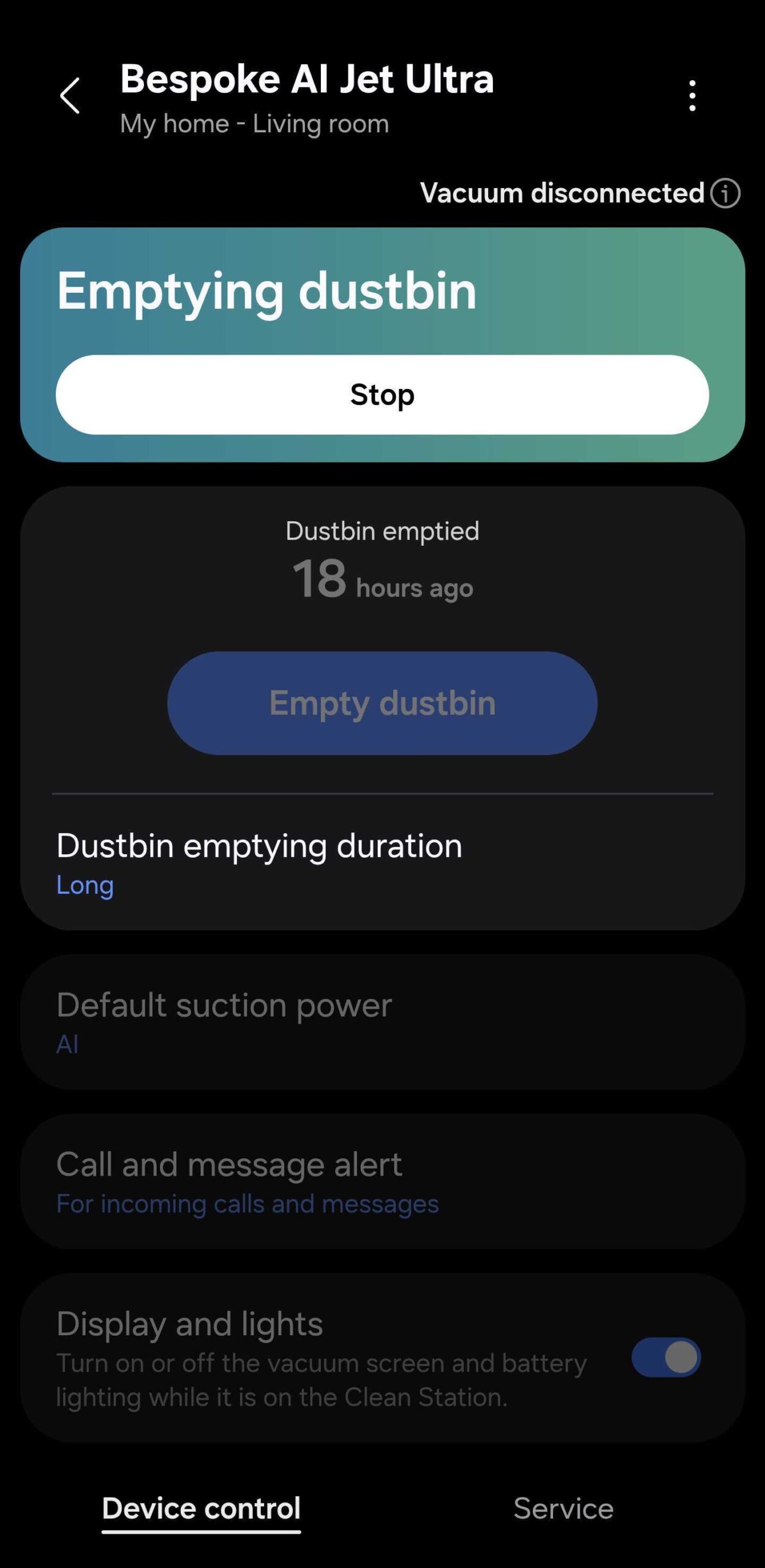Open the Vacuum disconnected info icon

(725, 194)
